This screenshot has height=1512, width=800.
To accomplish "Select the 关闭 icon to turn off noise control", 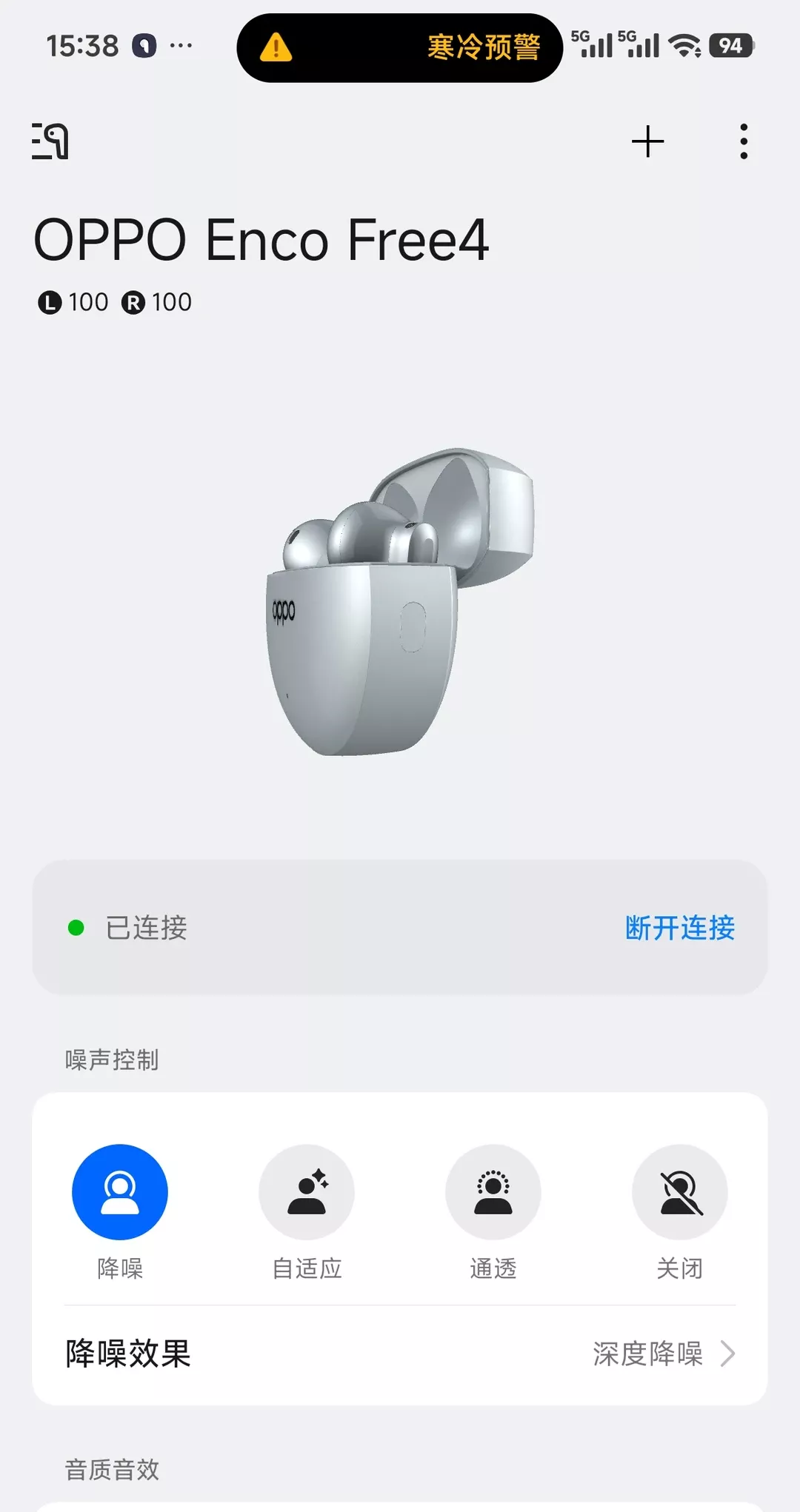I will point(679,1192).
